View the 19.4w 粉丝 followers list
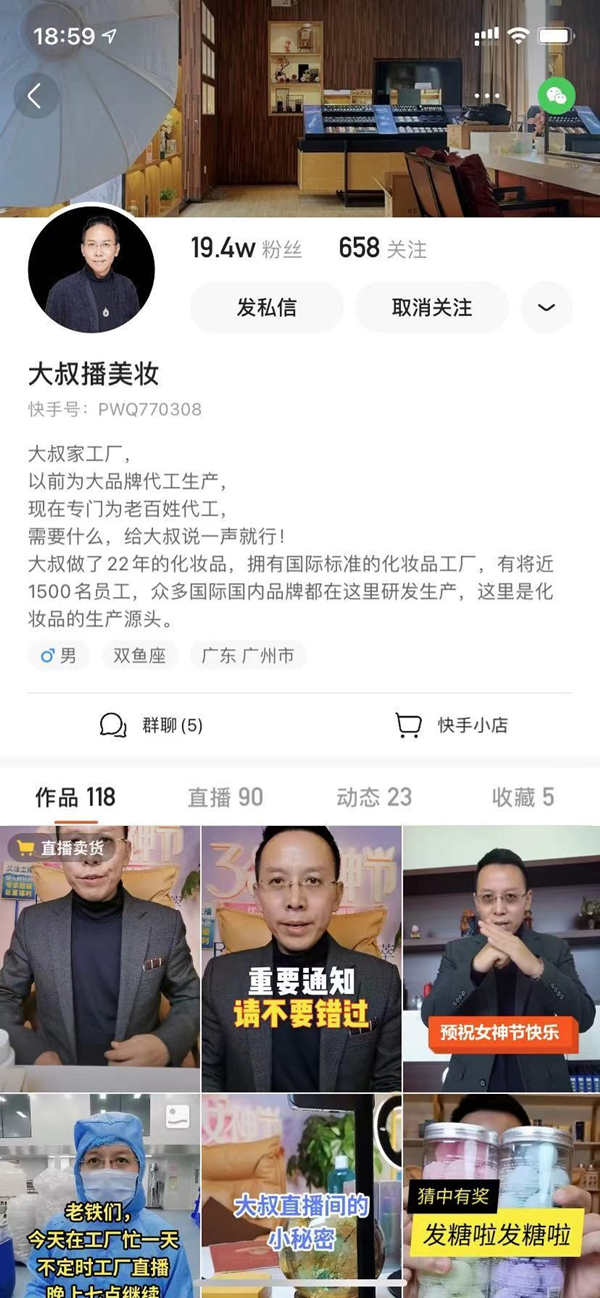Screen dimensions: 600x1298 pos(246,249)
